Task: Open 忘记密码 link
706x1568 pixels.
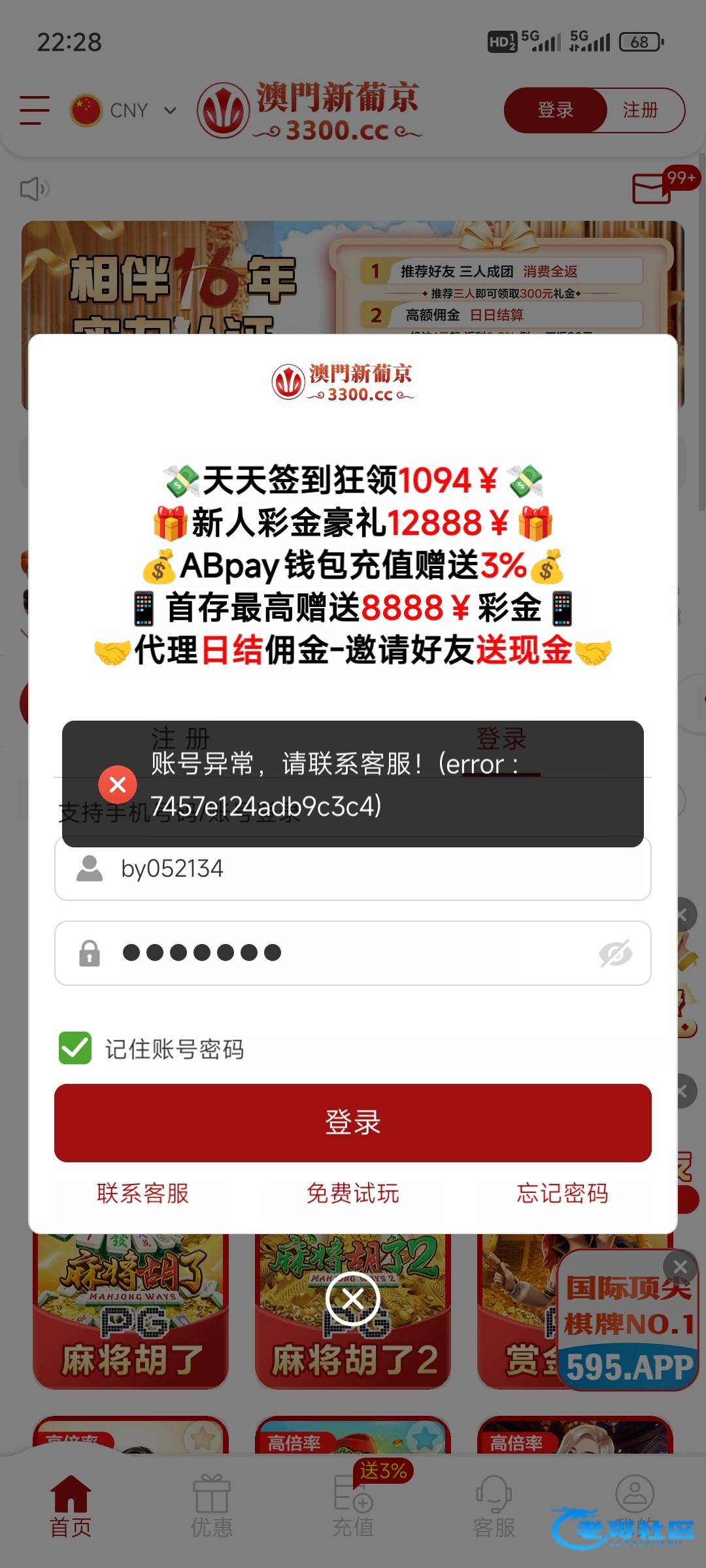Action: tap(562, 1193)
